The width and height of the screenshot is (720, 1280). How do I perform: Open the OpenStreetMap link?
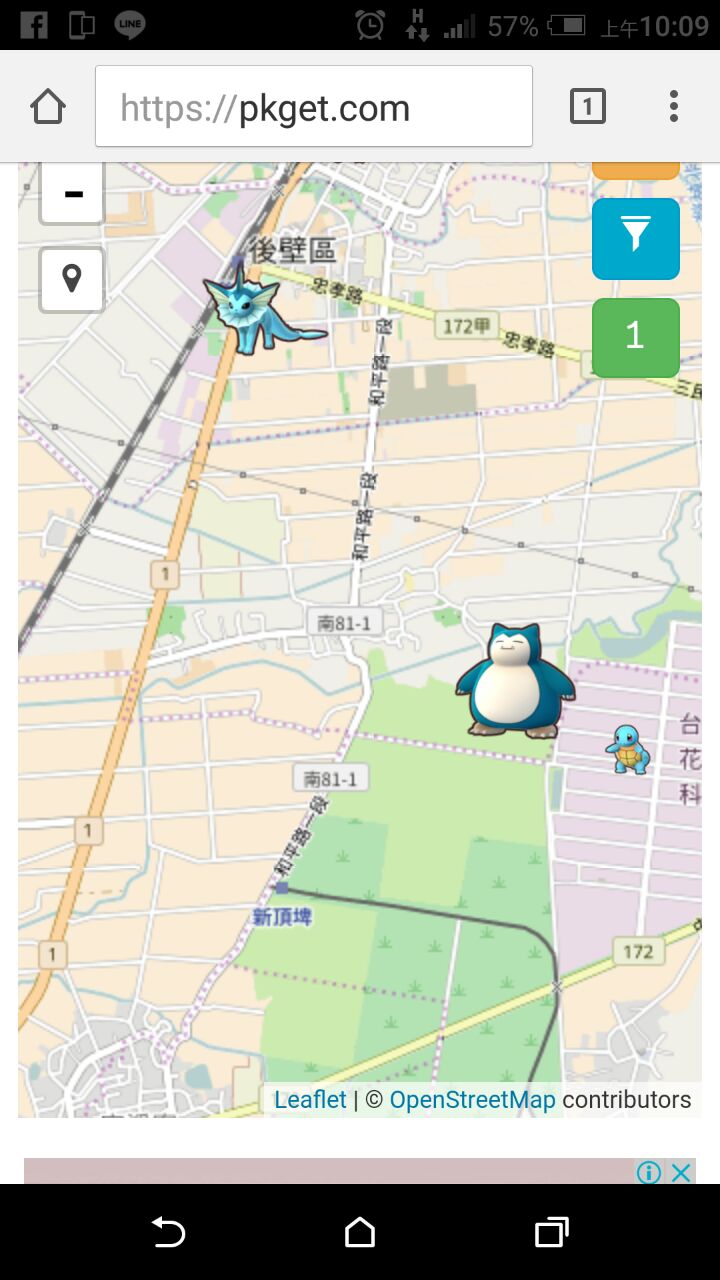click(472, 1100)
